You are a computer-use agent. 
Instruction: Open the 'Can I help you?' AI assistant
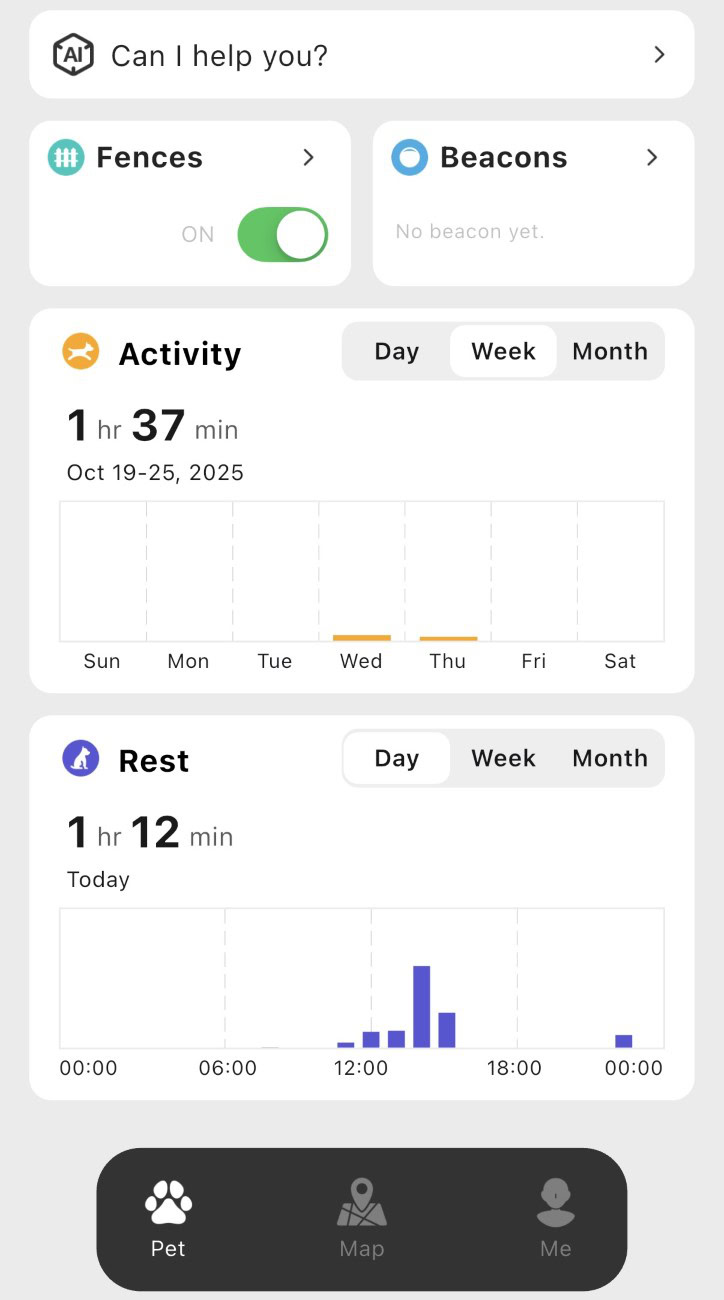pos(361,55)
